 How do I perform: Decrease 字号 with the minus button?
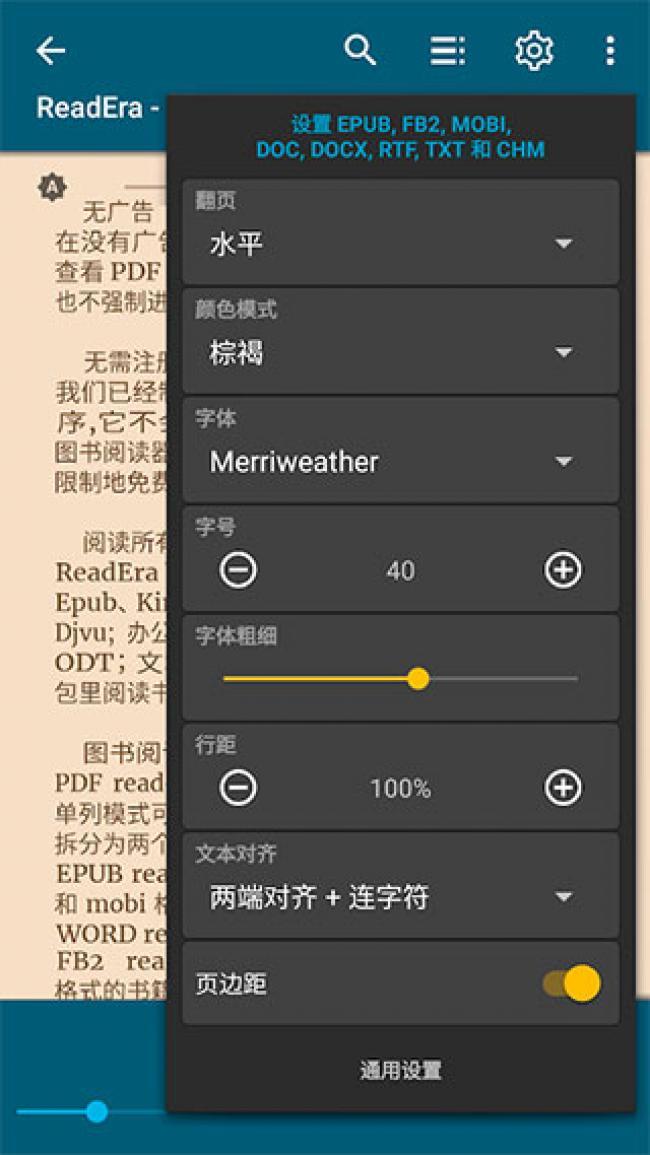coord(238,570)
